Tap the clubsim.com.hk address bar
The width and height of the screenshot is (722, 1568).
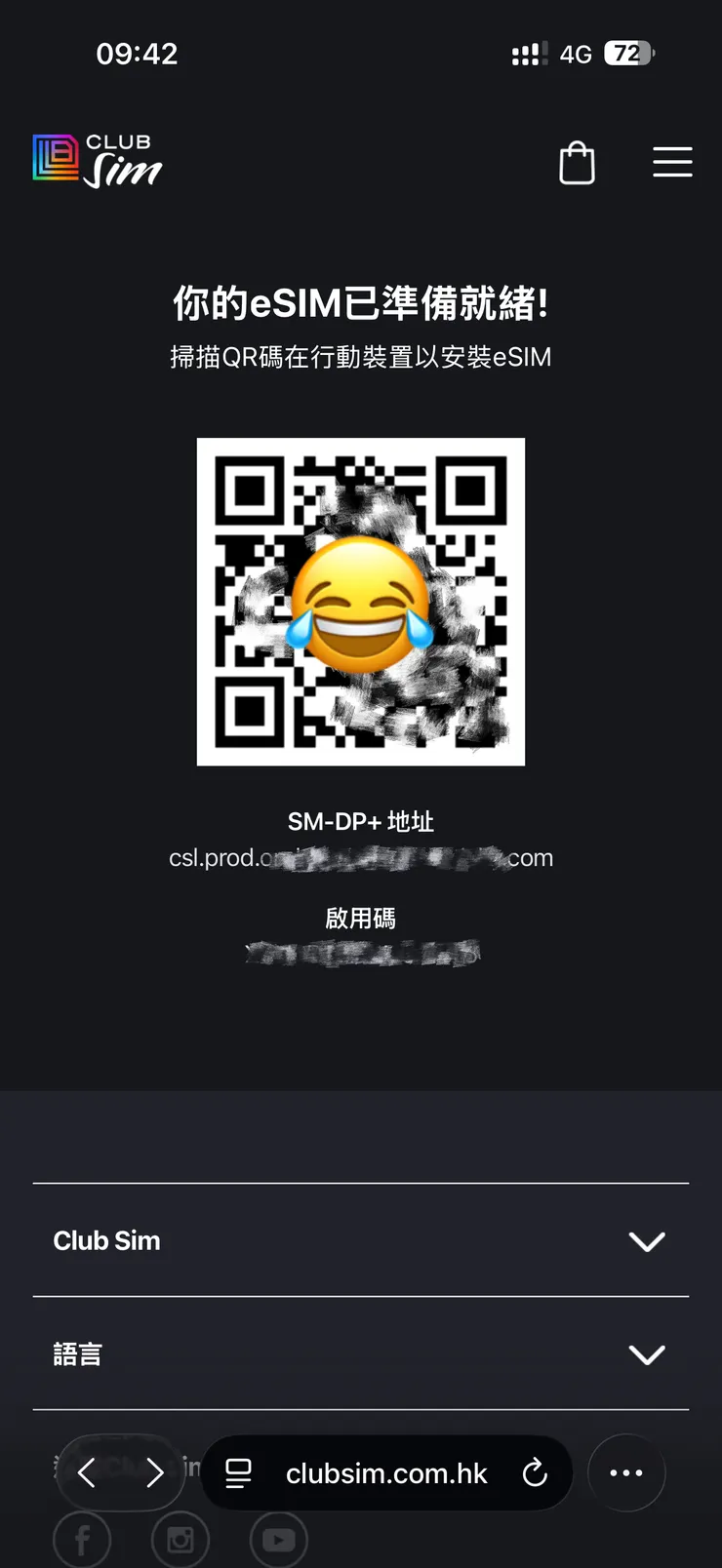(x=386, y=1473)
